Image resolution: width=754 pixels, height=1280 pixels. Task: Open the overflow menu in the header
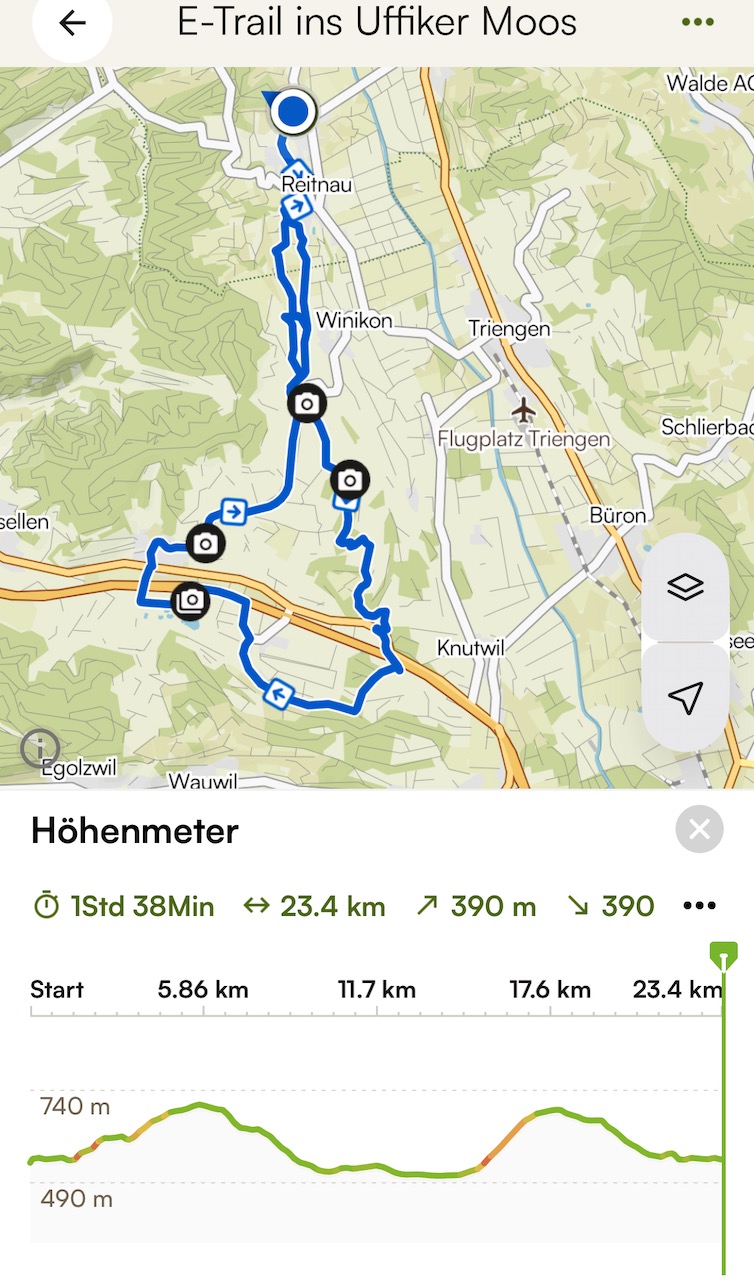pyautogui.click(x=698, y=23)
